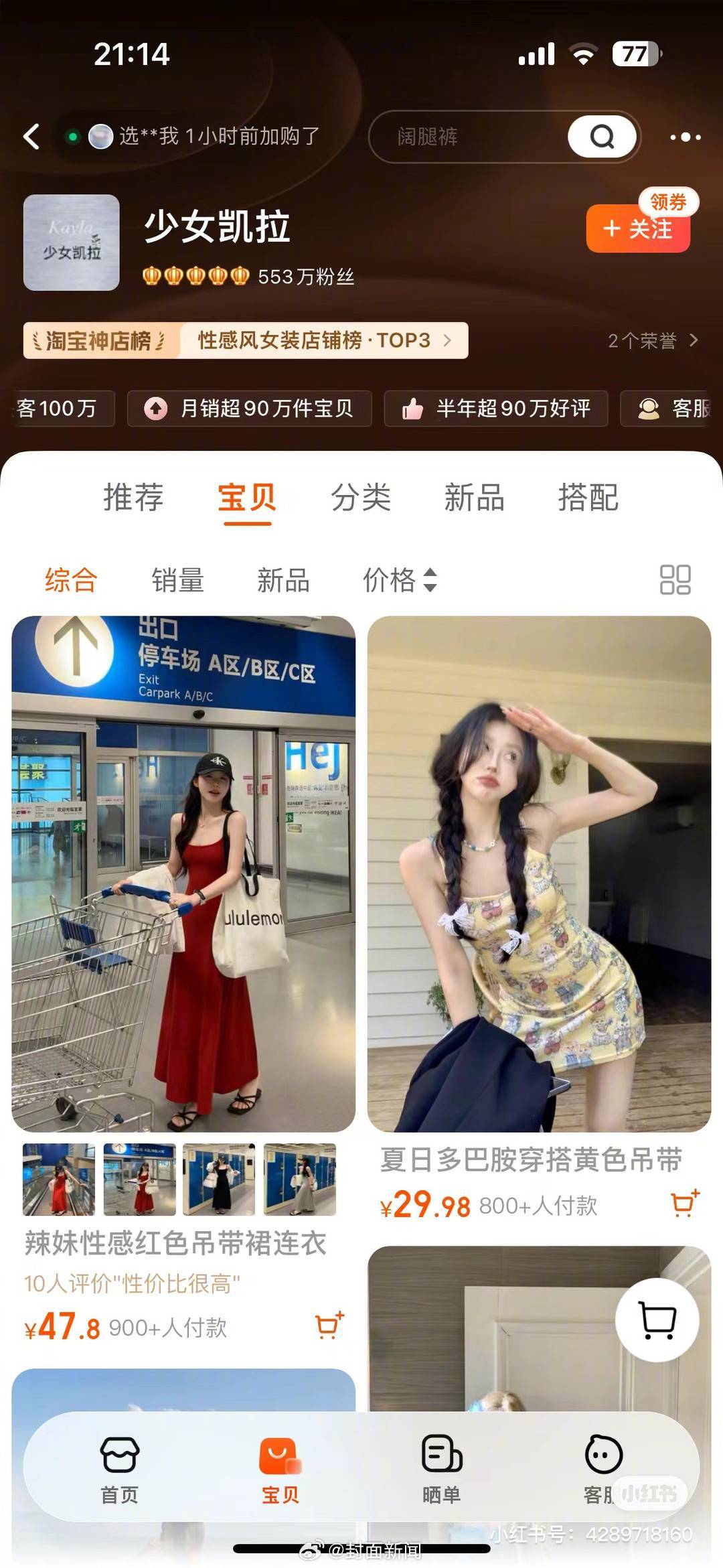Switch to the 搭配 tab
The width and height of the screenshot is (723, 1568).
coord(589,499)
